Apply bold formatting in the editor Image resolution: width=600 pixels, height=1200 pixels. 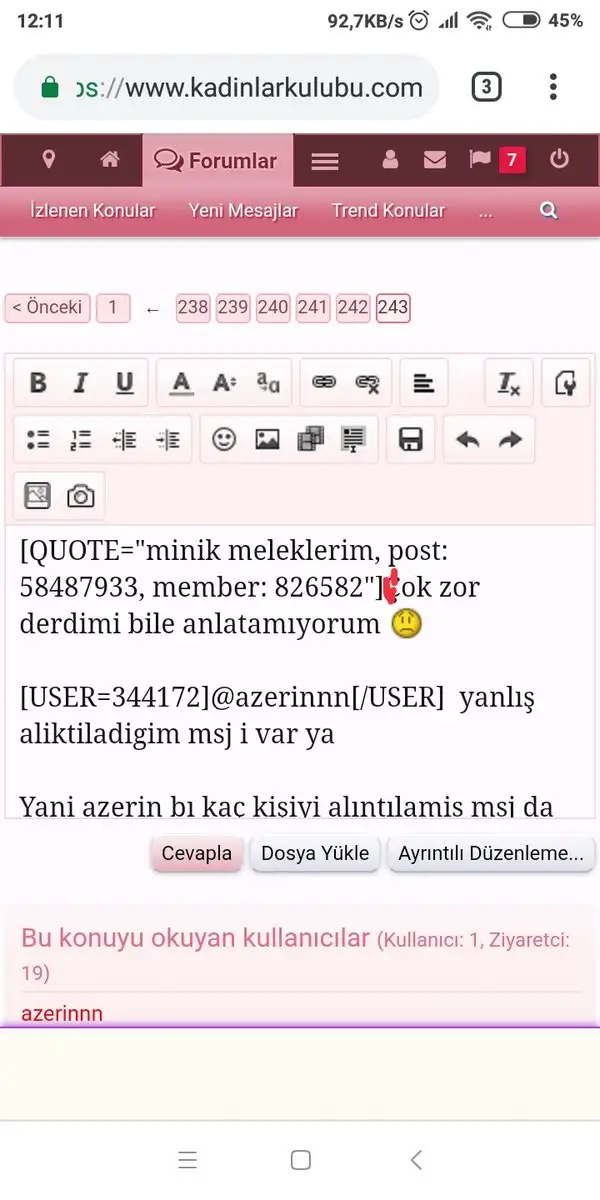[38, 383]
